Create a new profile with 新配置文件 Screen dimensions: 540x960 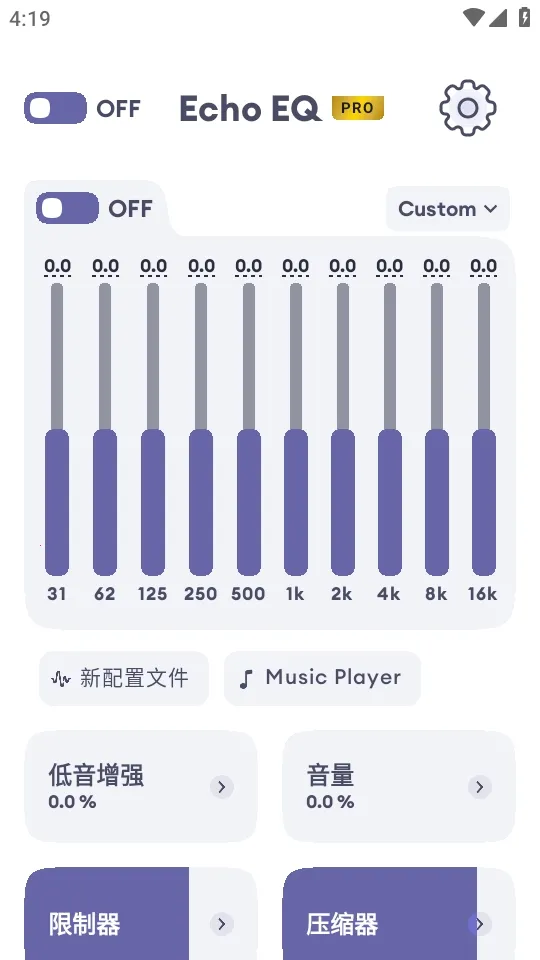point(124,678)
